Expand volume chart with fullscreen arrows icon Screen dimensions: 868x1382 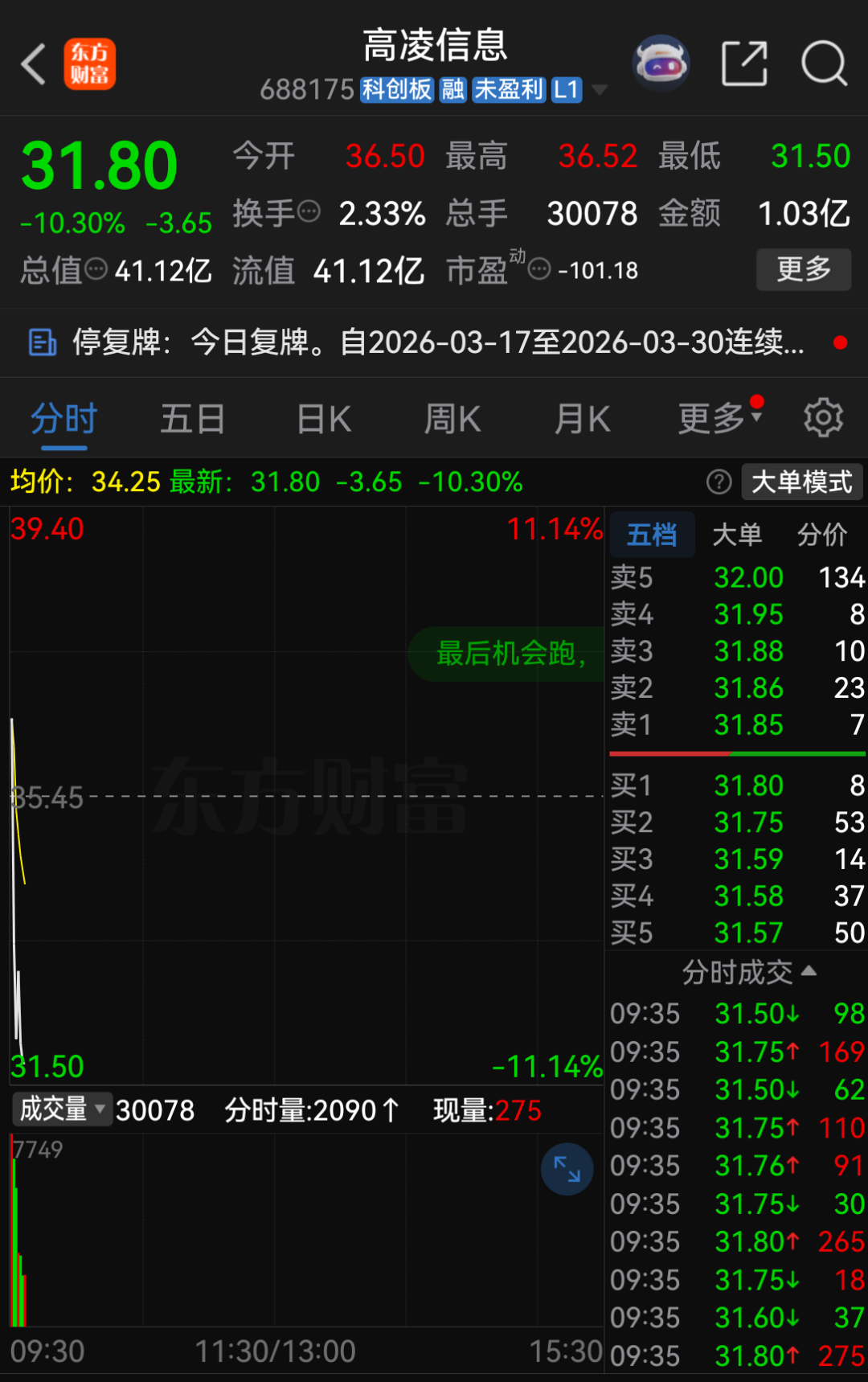(567, 1169)
